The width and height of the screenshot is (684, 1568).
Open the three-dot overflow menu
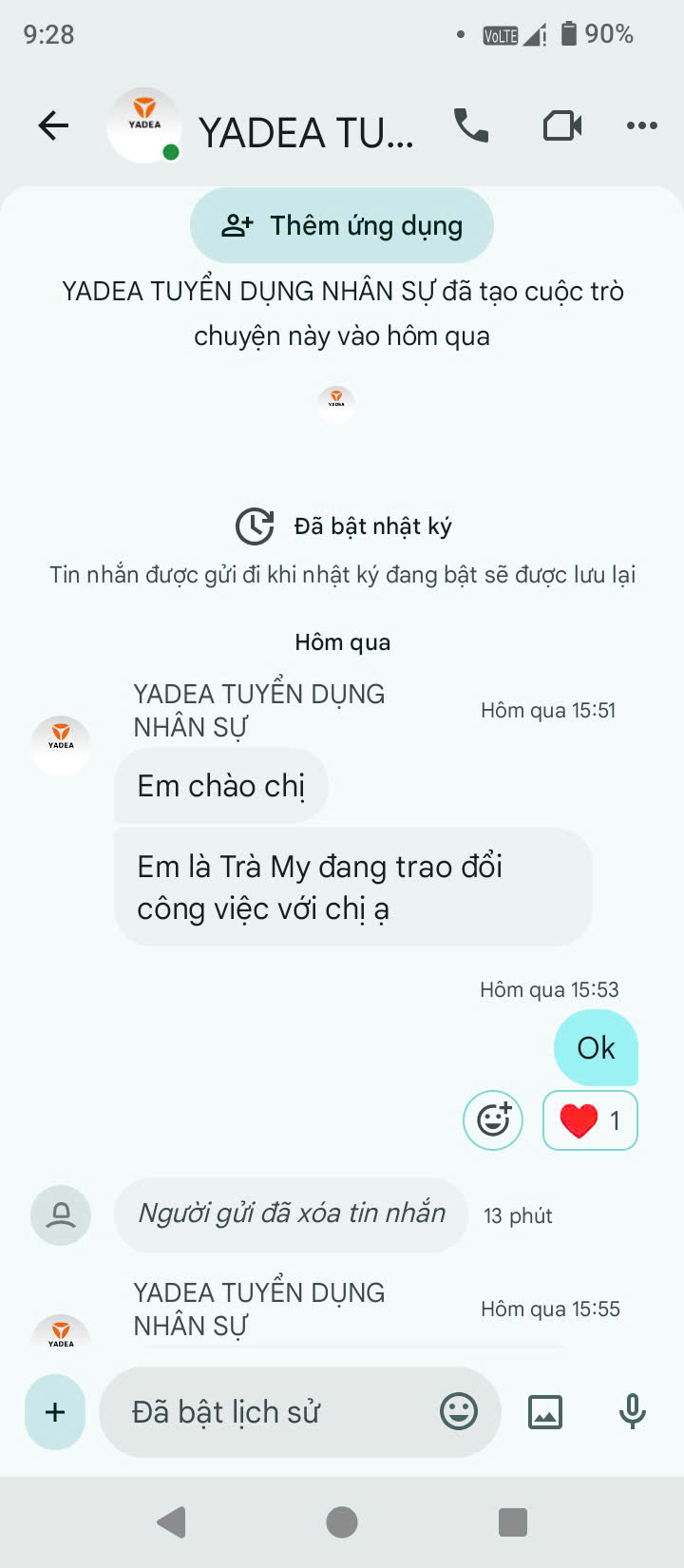(642, 125)
